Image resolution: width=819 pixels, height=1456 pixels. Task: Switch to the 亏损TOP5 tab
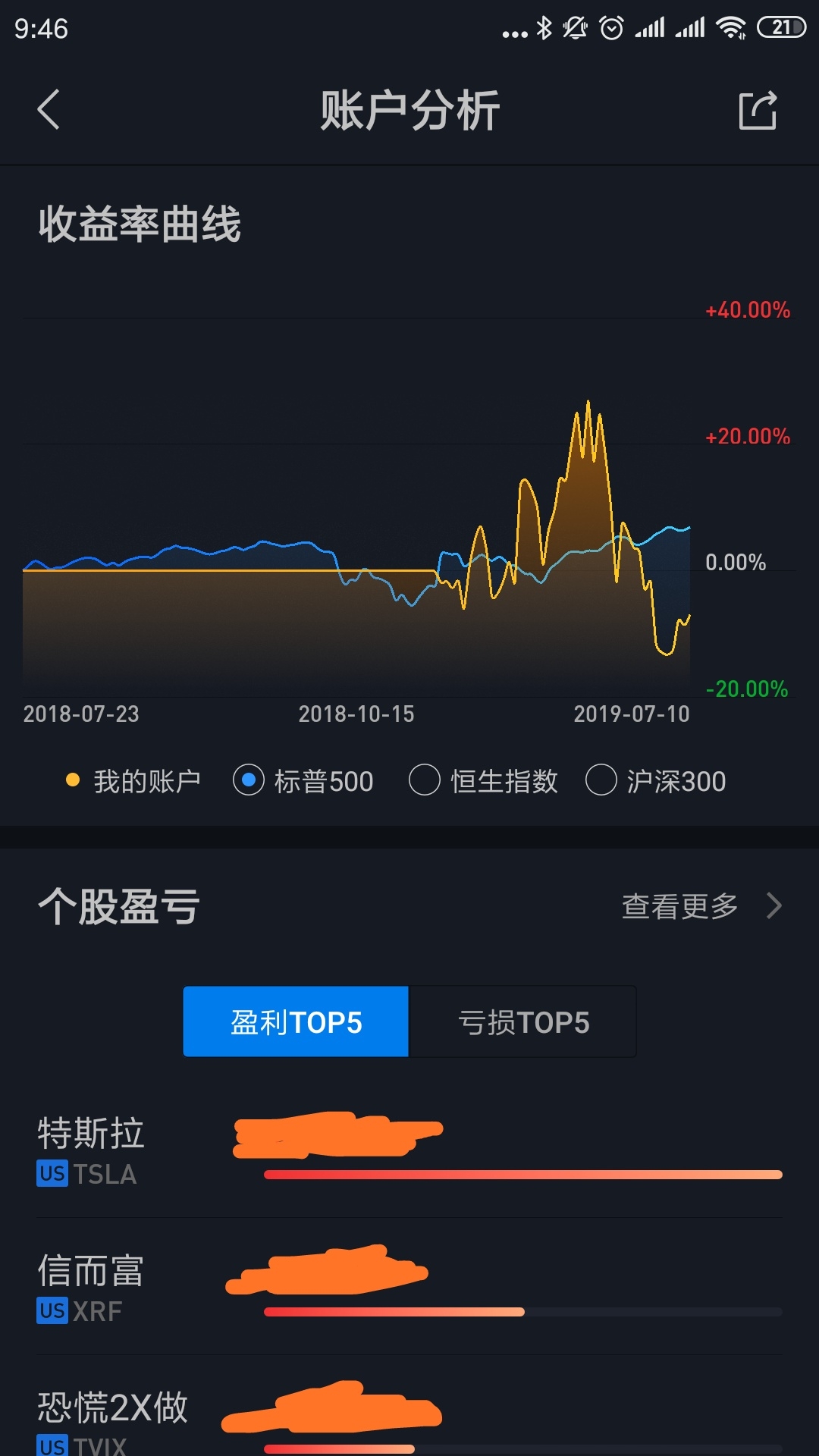522,1021
